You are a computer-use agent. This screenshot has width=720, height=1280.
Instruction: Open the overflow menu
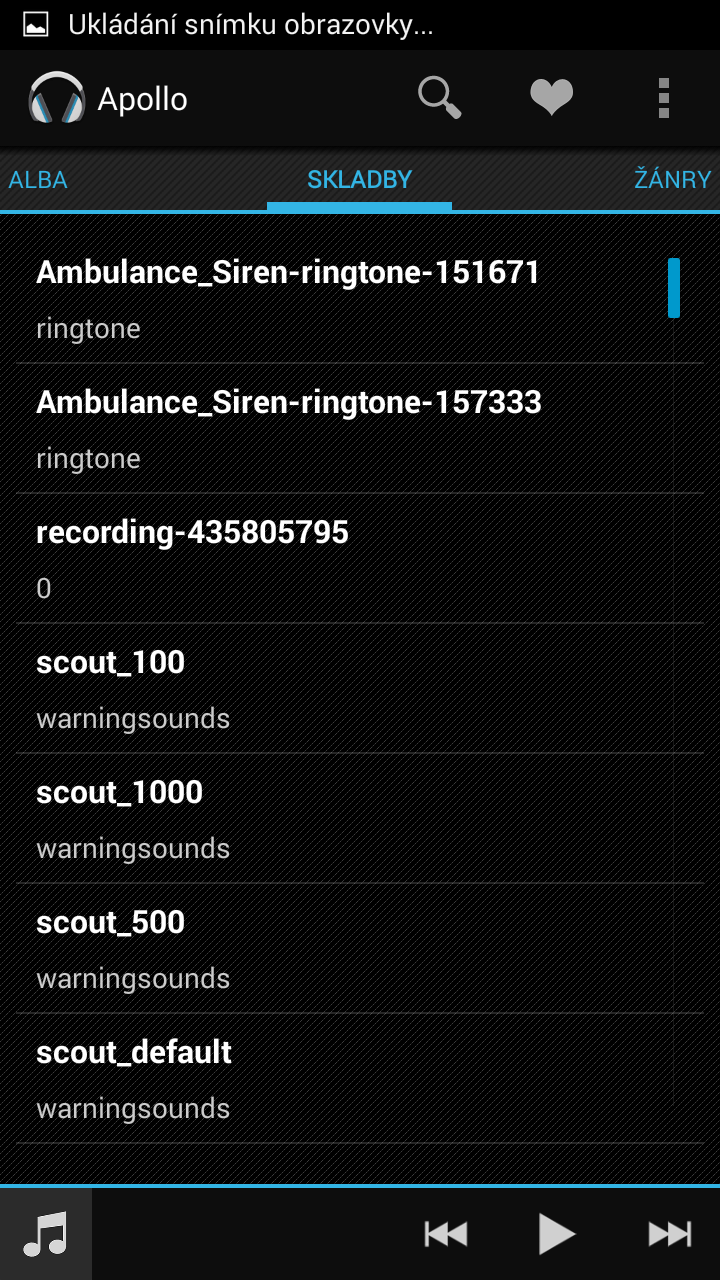click(663, 98)
